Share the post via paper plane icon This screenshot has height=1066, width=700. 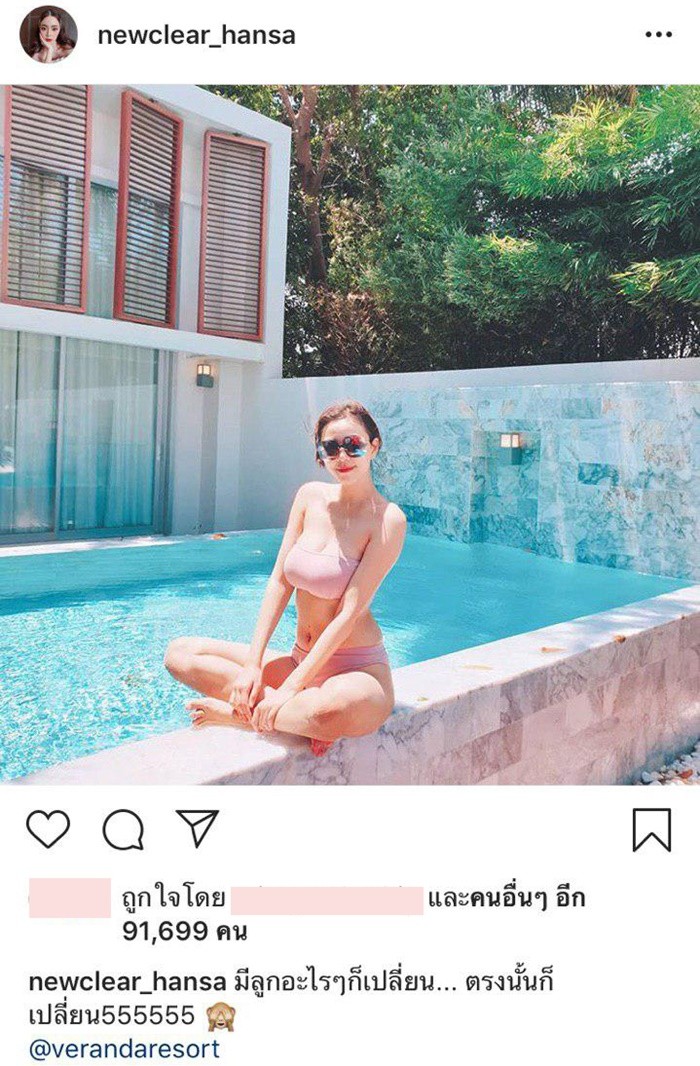pos(197,829)
